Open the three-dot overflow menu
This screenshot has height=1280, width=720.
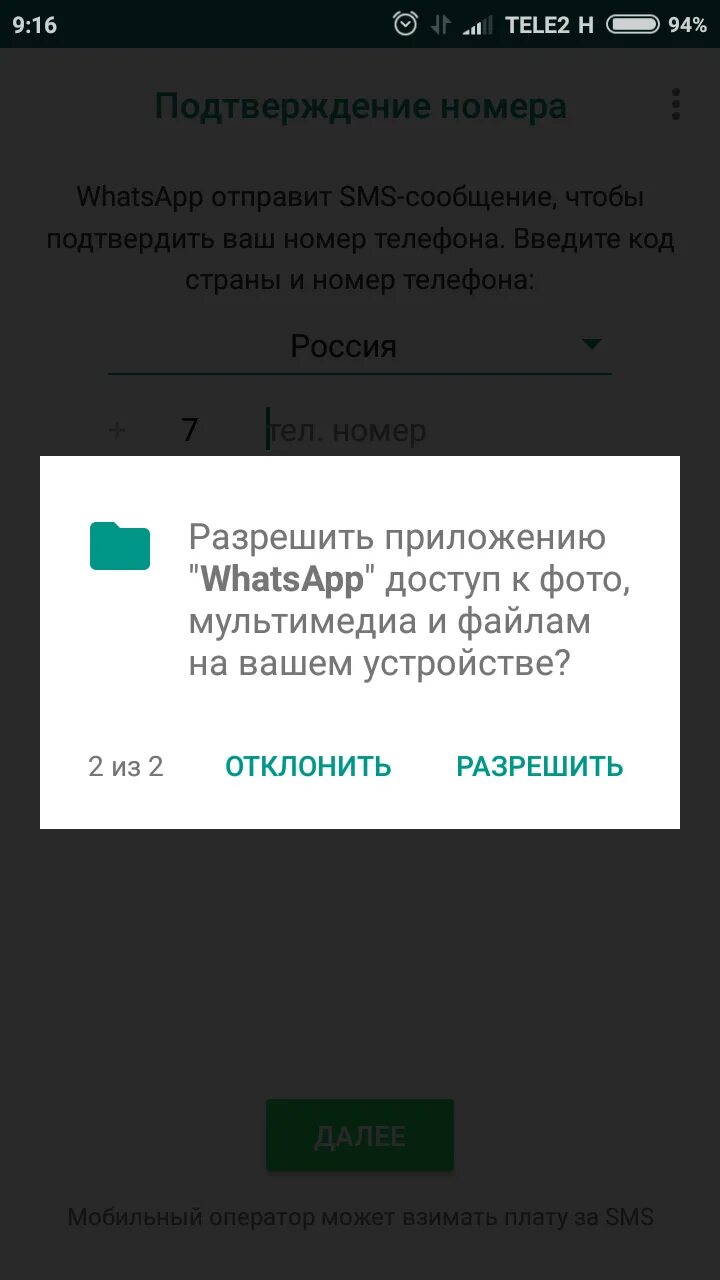675,103
